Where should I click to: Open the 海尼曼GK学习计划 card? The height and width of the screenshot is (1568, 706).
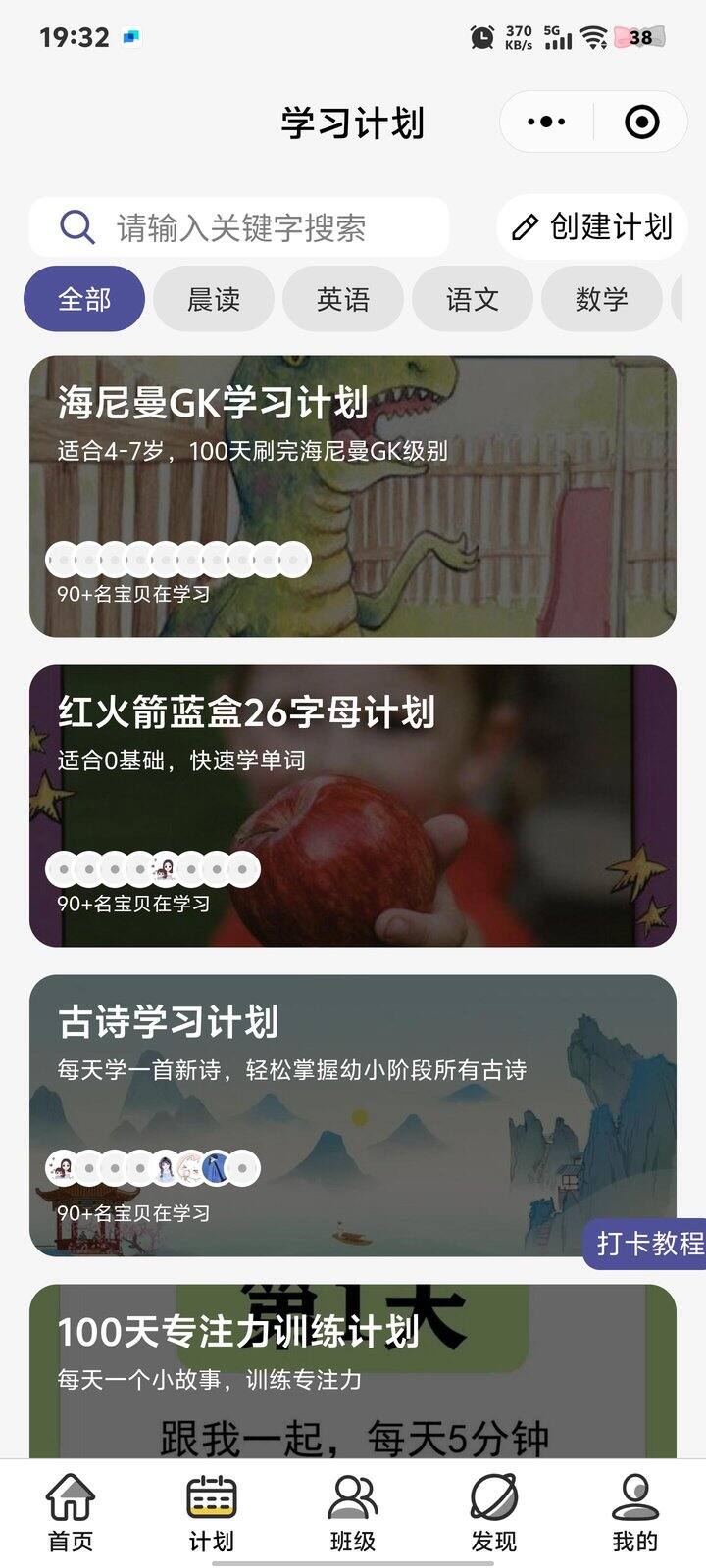point(353,496)
